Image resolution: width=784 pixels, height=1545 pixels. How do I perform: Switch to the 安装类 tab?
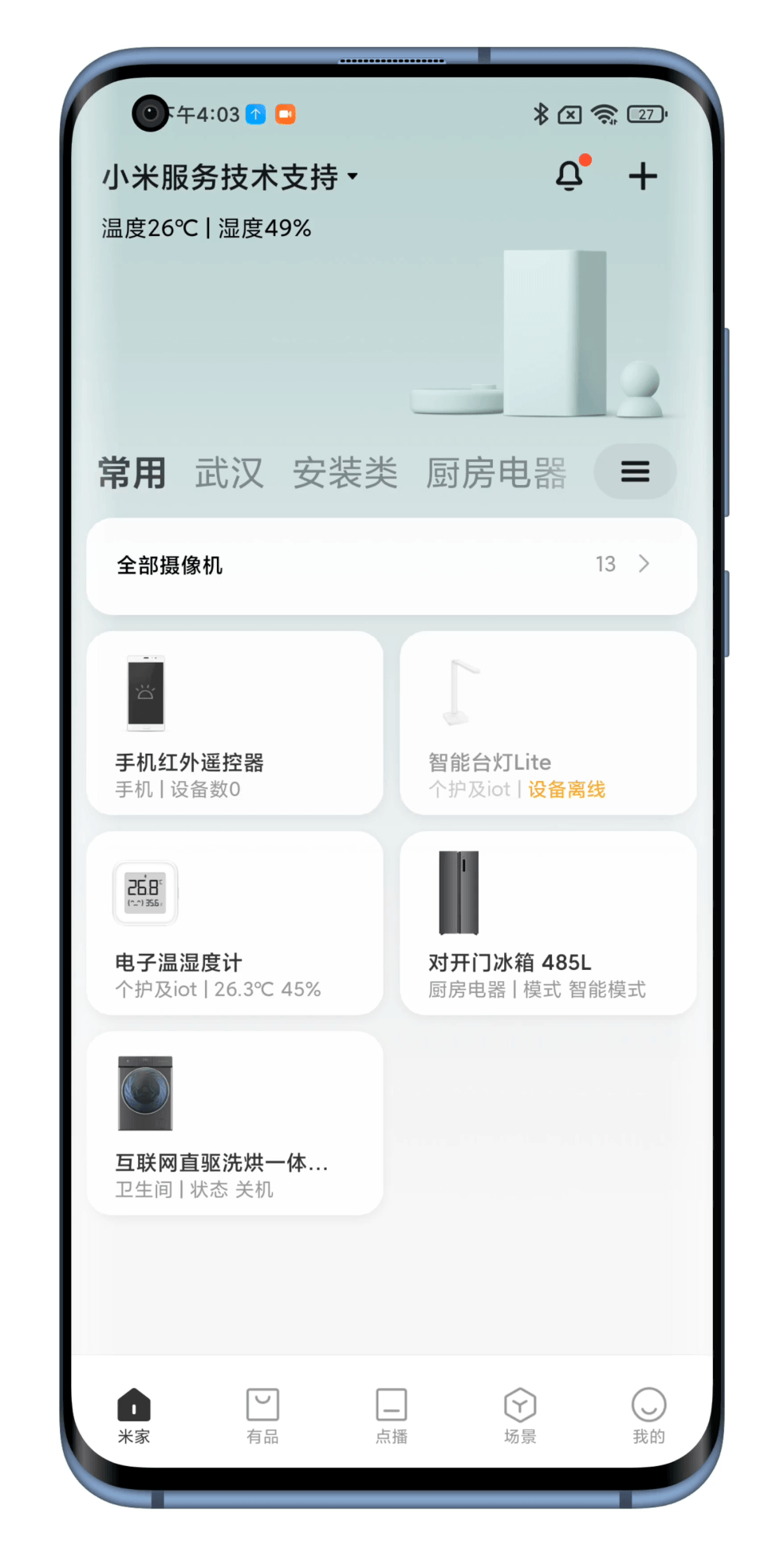(x=345, y=473)
